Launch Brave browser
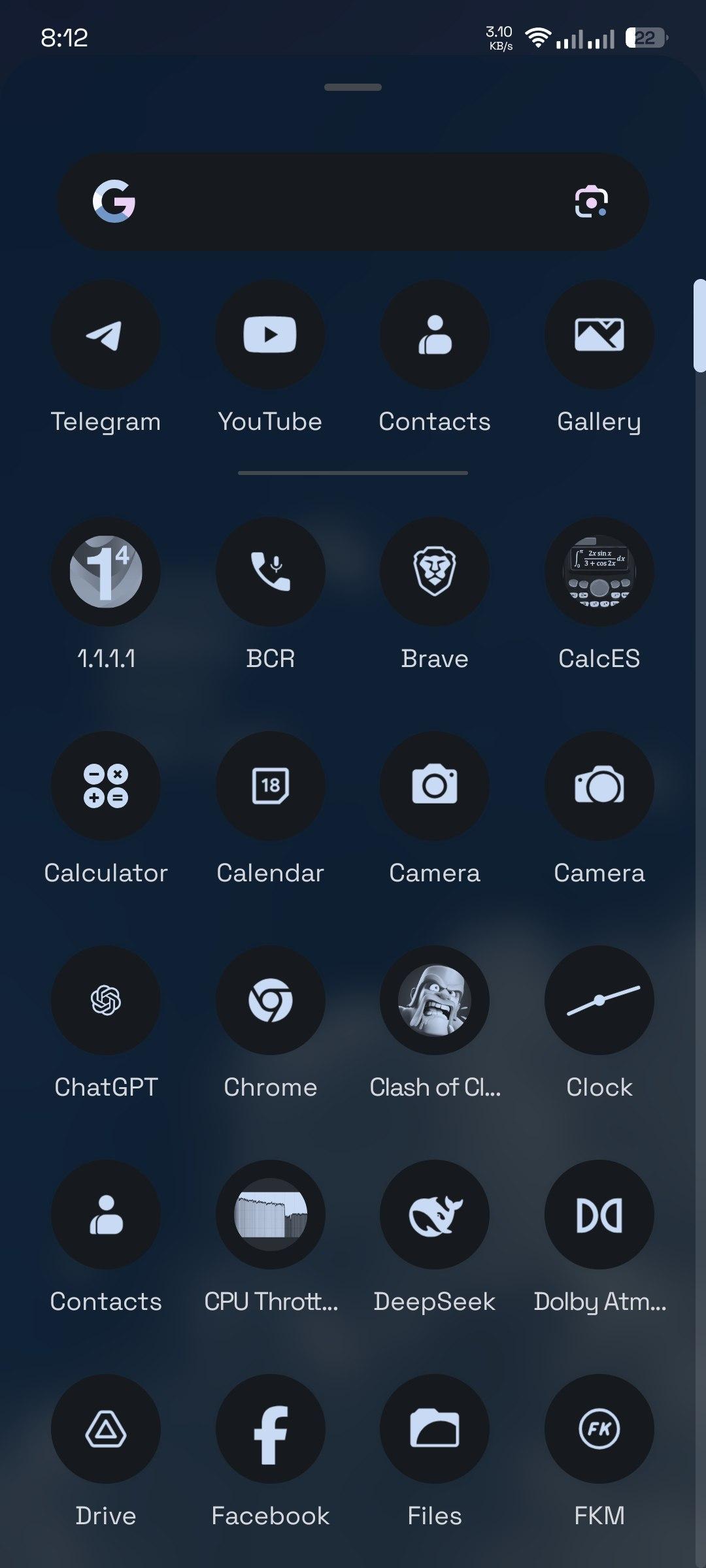Viewport: 706px width, 1568px height. (435, 572)
